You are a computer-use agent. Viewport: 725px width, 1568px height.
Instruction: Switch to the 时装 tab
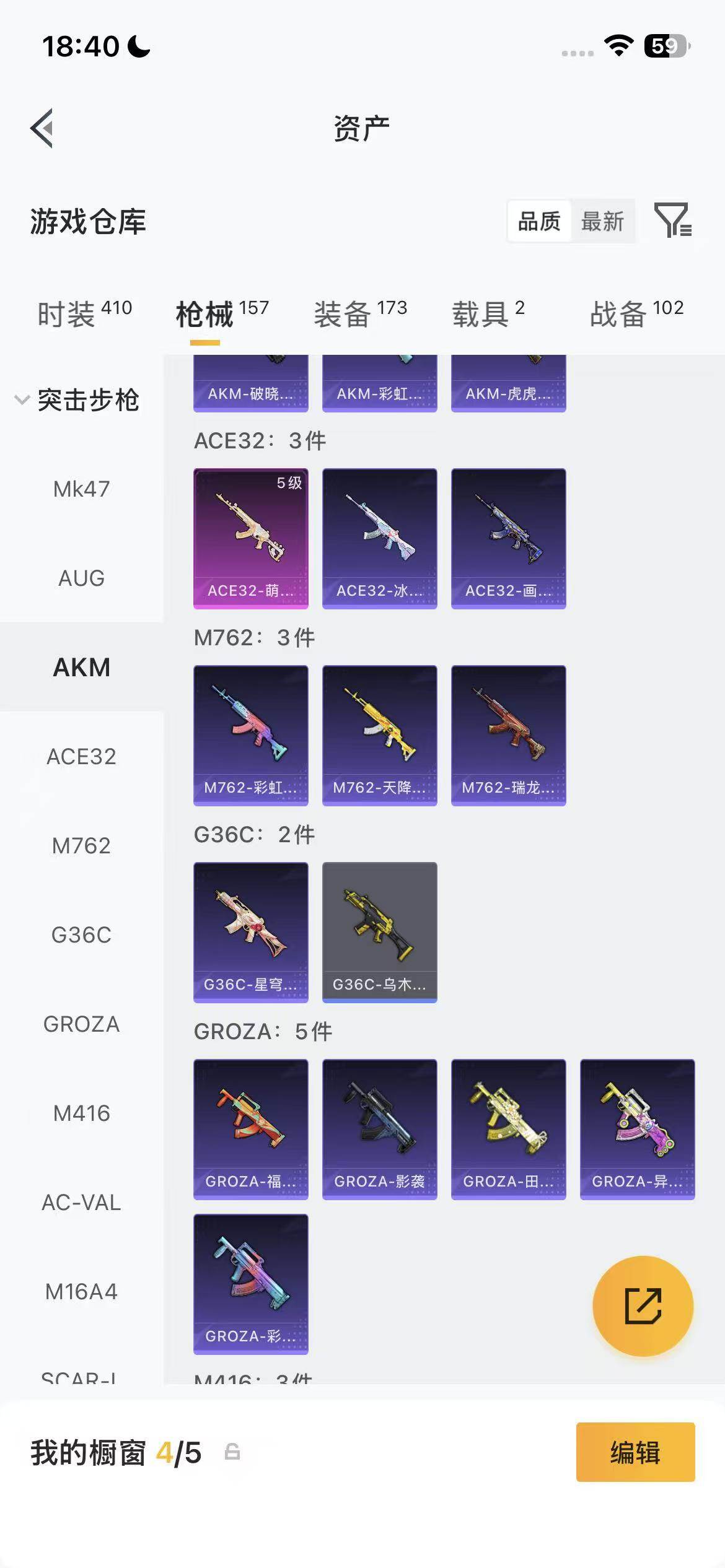pyautogui.click(x=84, y=313)
